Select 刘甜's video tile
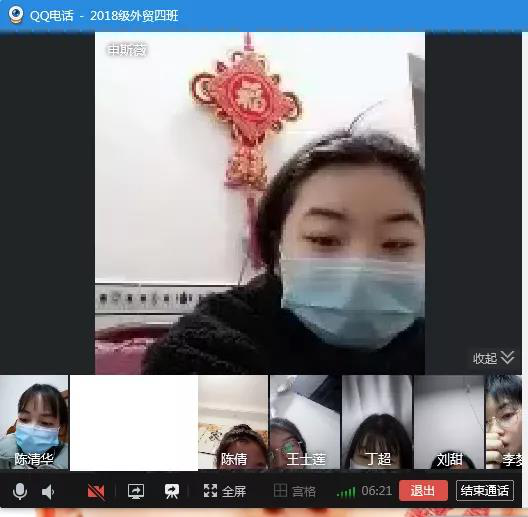This screenshot has width=528, height=517. tap(449, 422)
